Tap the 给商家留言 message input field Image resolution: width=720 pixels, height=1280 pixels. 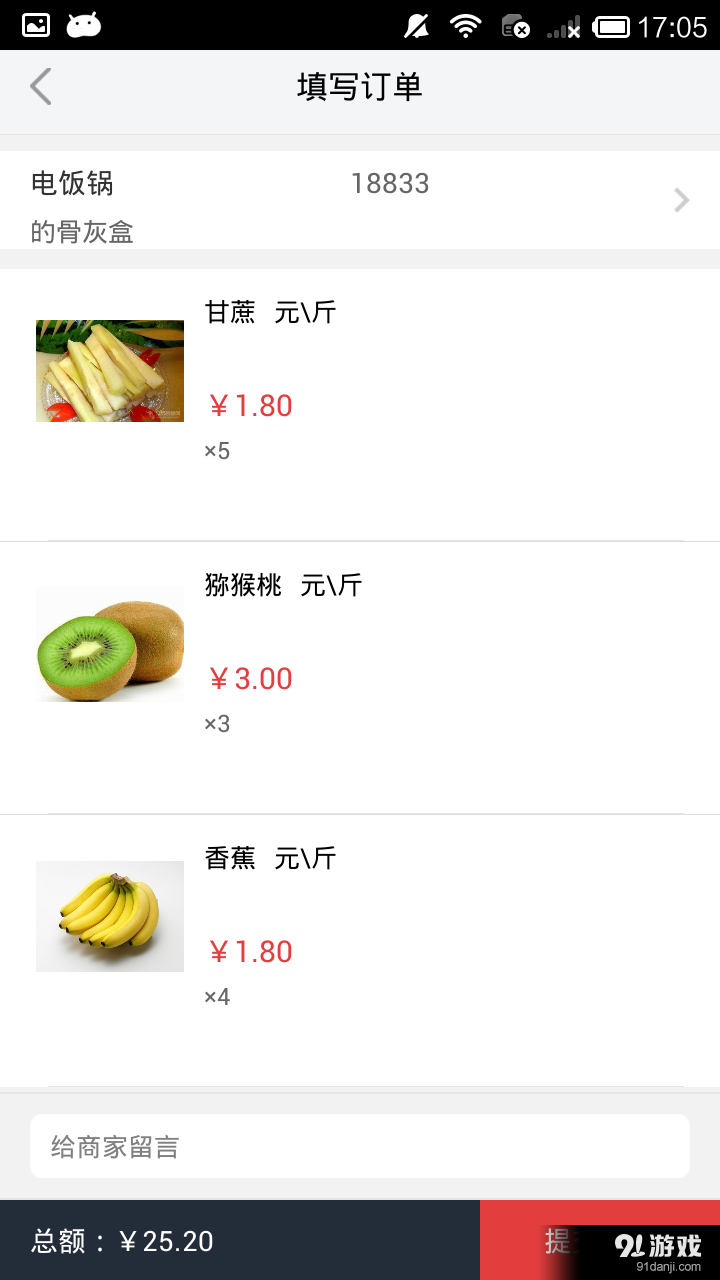[360, 1147]
